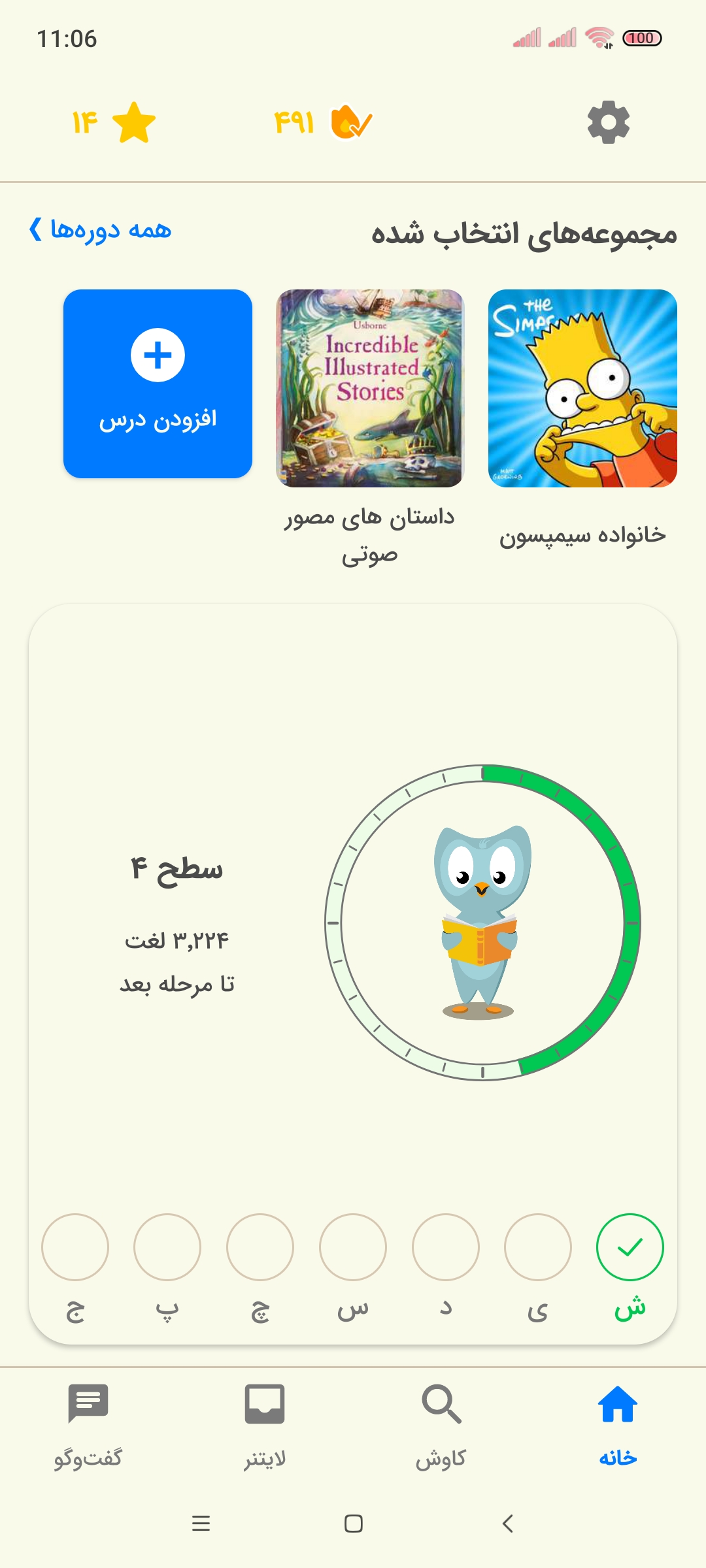This screenshot has width=706, height=1568.
Task: Open the سطح ۴ level progress card
Action: (353, 973)
